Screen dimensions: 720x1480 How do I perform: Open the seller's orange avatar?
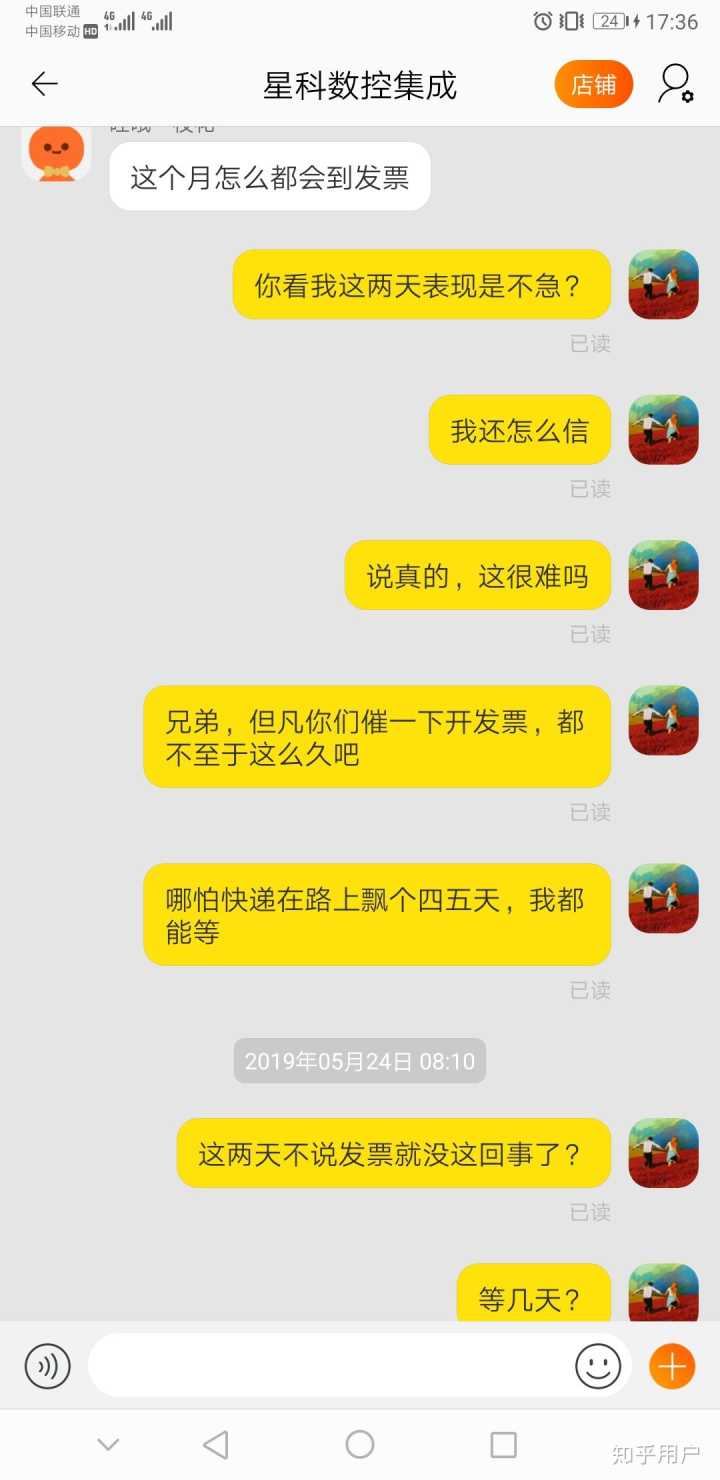point(56,153)
